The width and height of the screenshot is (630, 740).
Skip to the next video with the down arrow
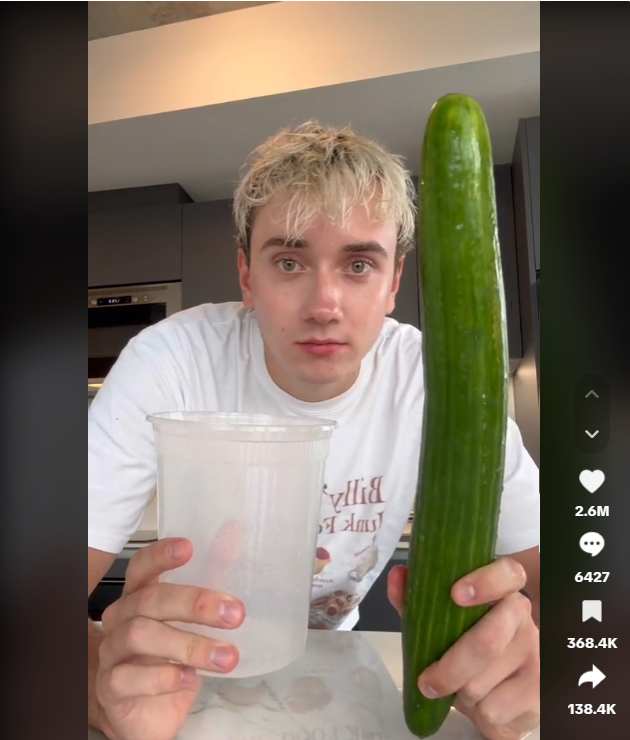pyautogui.click(x=591, y=433)
